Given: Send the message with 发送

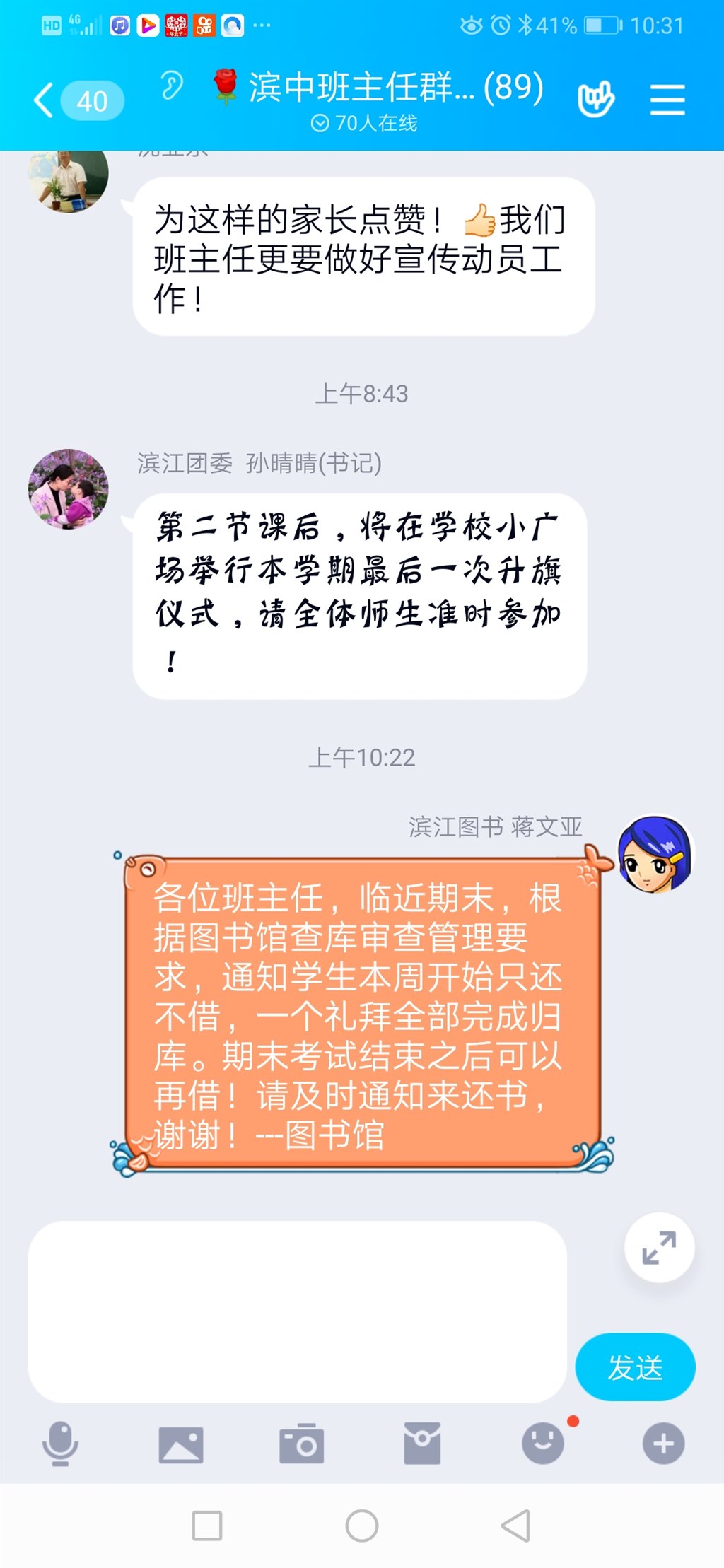Looking at the screenshot, I should (634, 1367).
